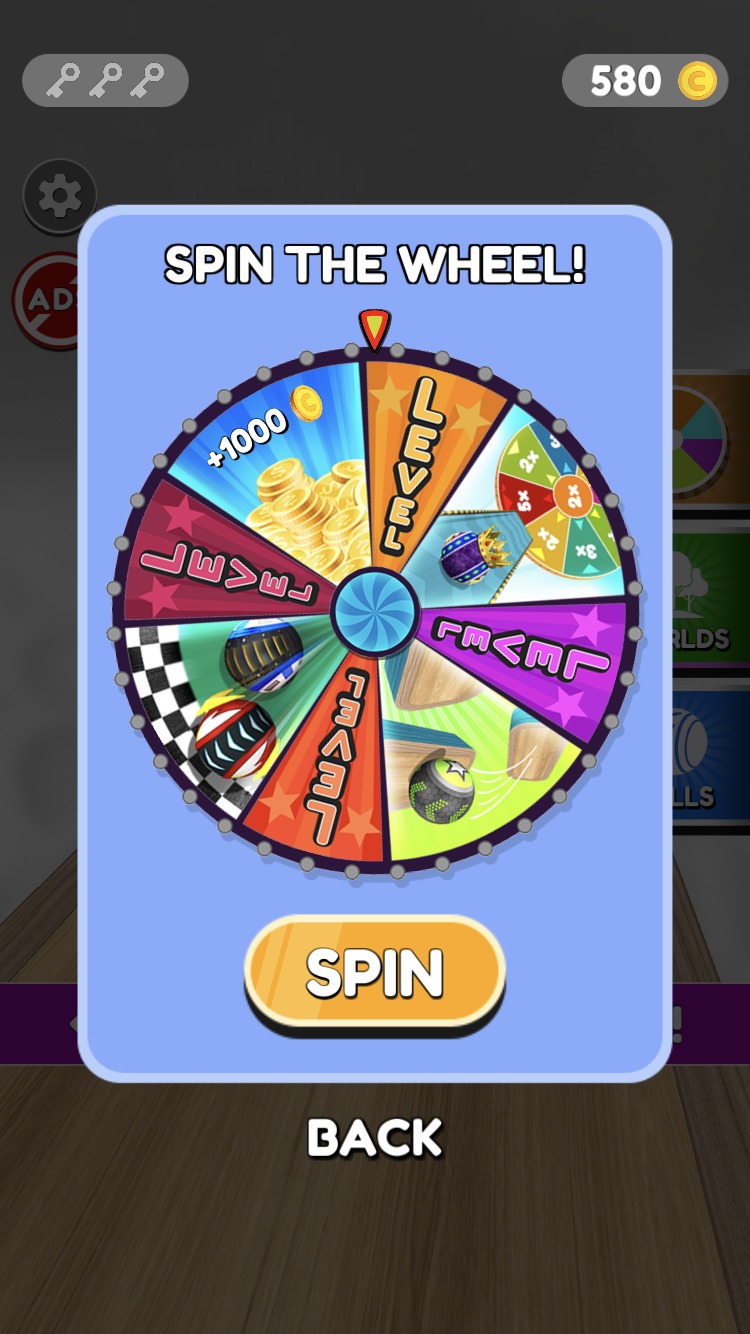Go back with the BACK button
This screenshot has width=750, height=1334.
(374, 1137)
